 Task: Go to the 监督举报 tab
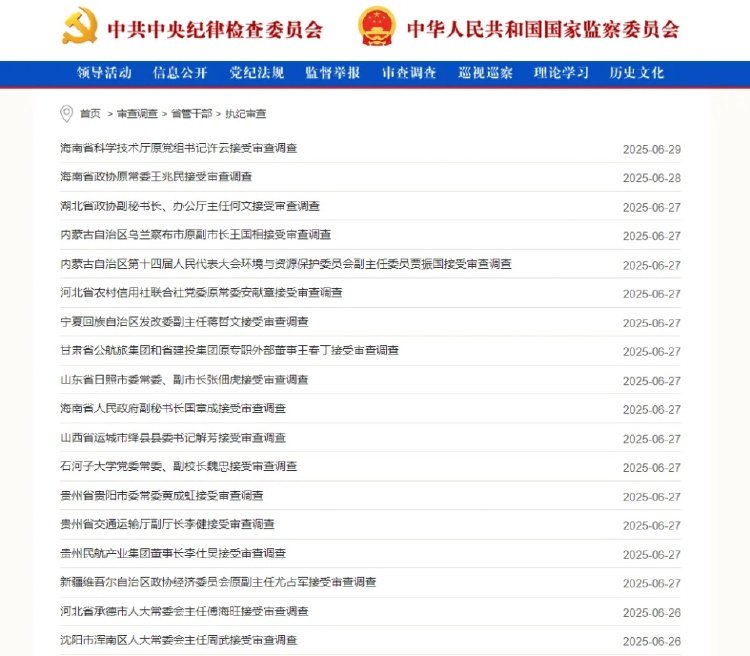[x=333, y=73]
